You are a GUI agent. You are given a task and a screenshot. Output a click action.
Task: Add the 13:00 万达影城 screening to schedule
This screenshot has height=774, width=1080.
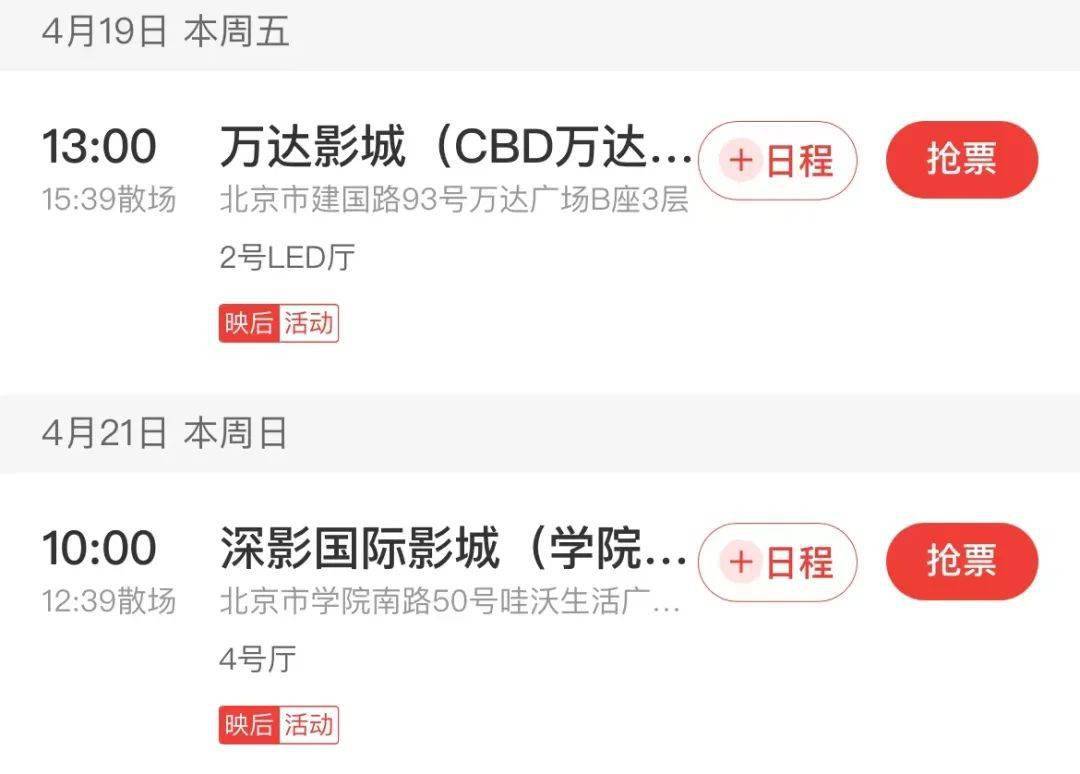(x=778, y=160)
